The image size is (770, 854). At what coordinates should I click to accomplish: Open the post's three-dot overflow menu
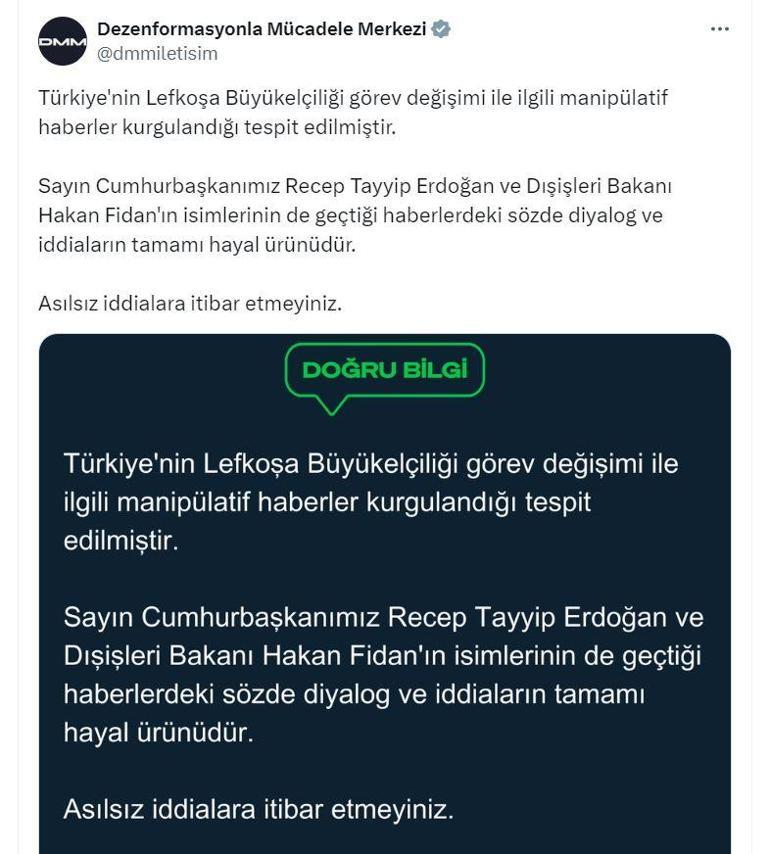pos(719,30)
